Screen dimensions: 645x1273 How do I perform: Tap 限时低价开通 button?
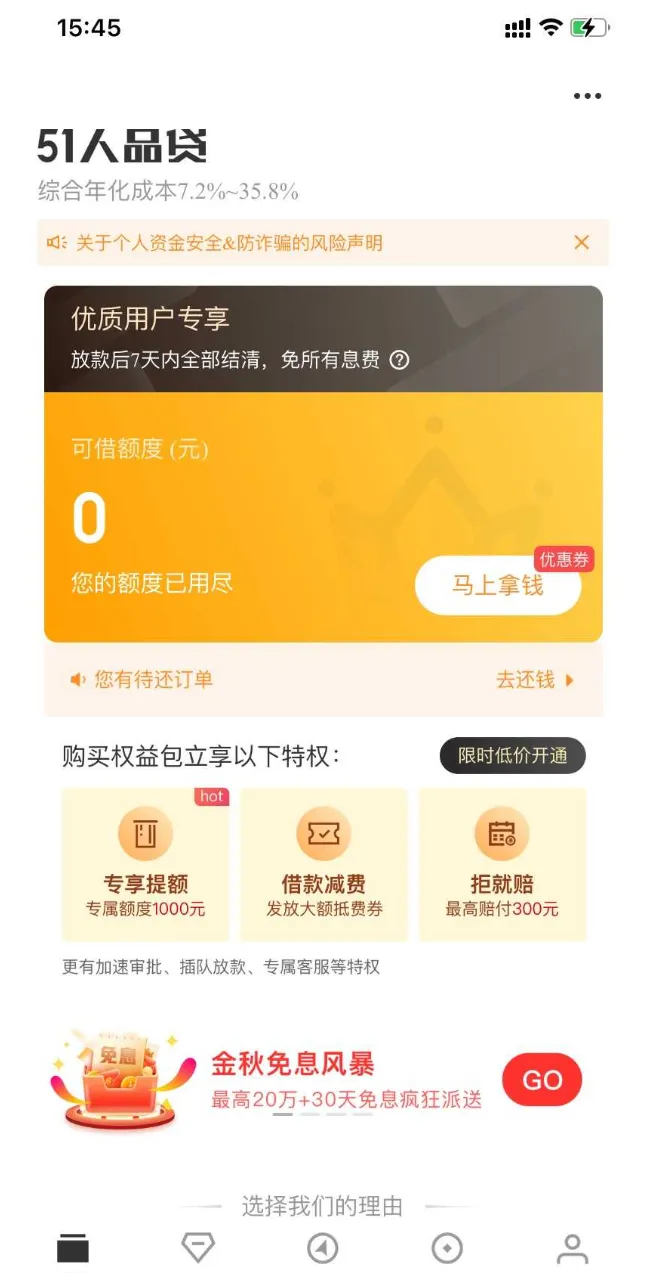512,756
